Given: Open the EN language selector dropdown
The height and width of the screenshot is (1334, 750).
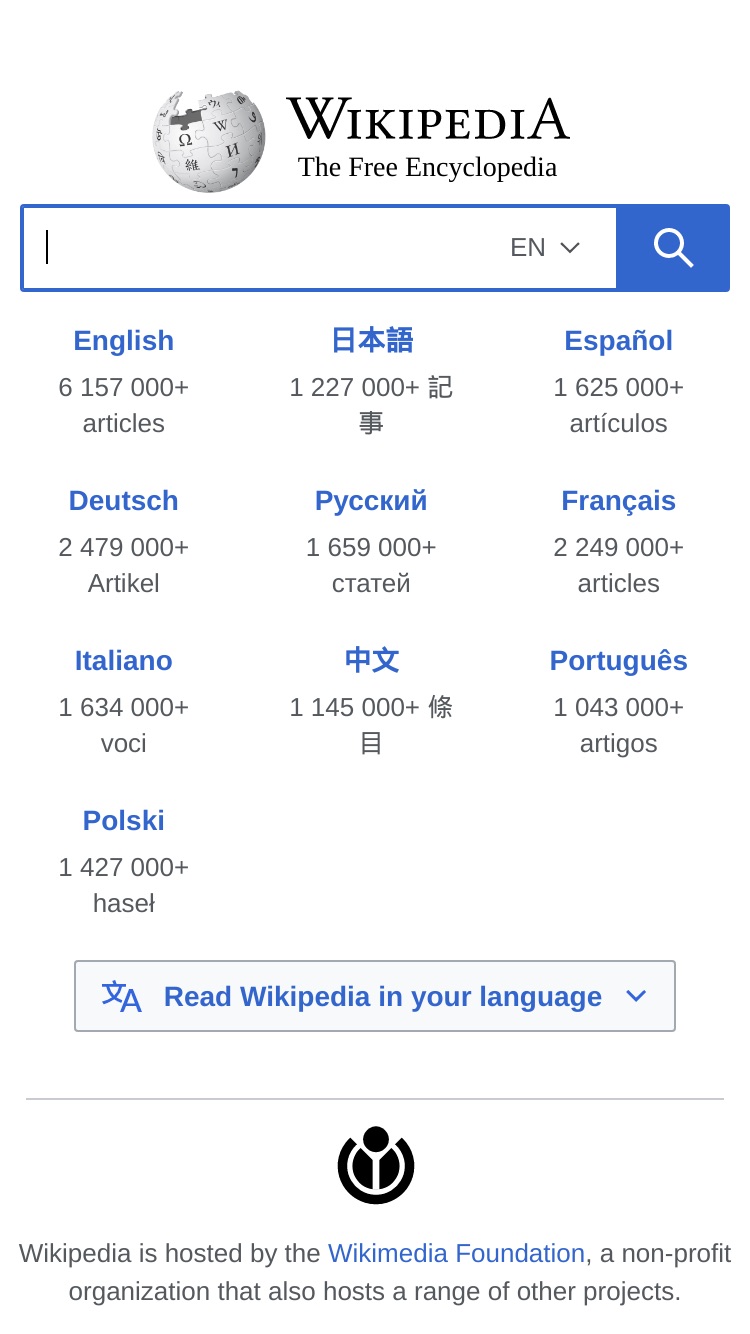Looking at the screenshot, I should (545, 248).
